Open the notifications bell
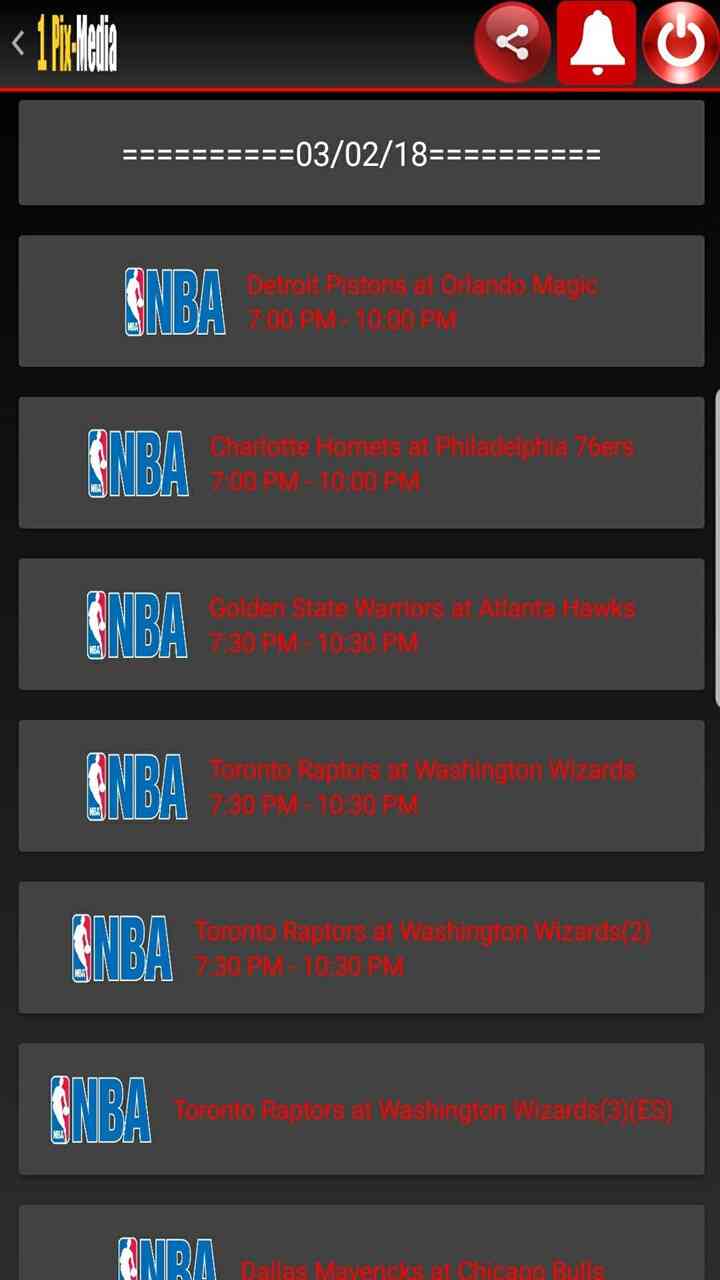 coord(596,43)
